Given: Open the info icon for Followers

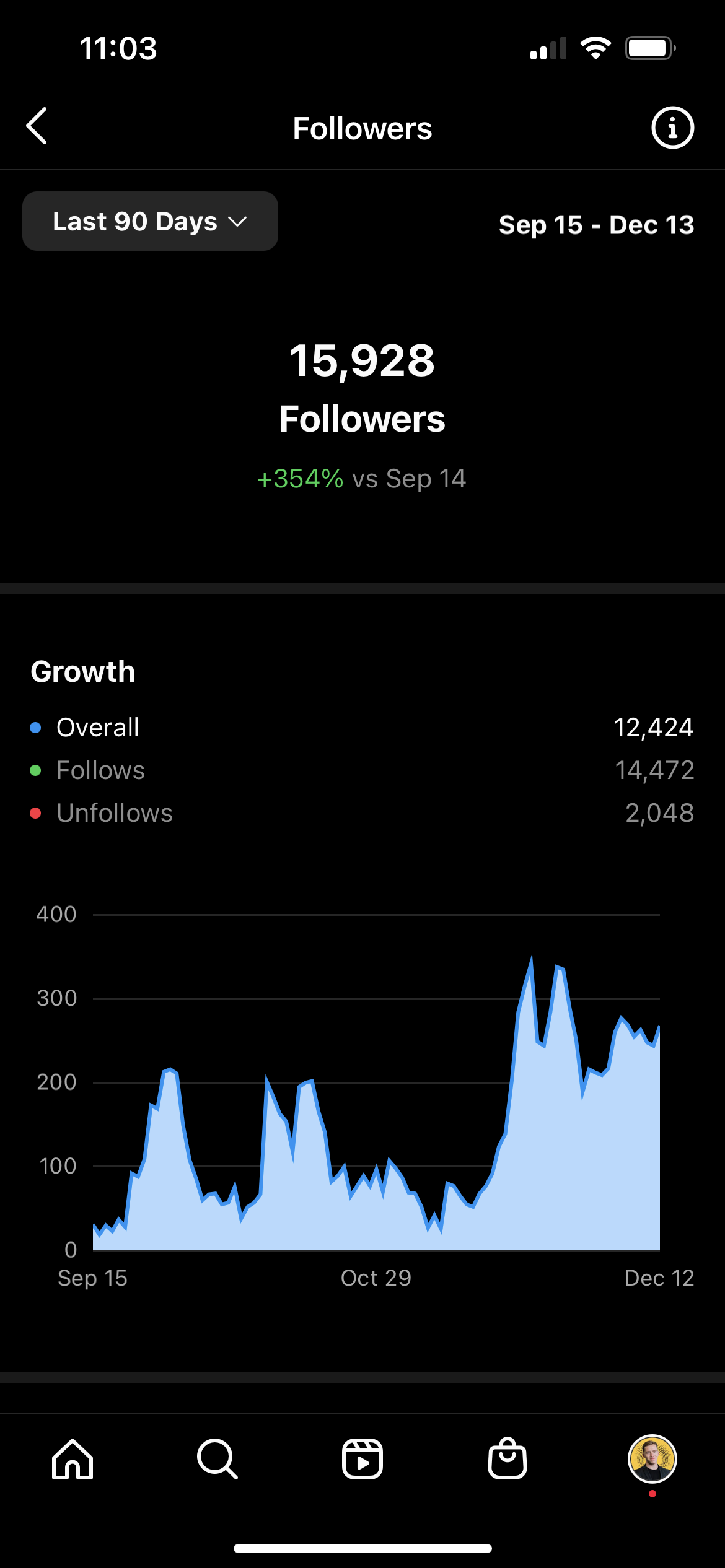Looking at the screenshot, I should tap(672, 128).
